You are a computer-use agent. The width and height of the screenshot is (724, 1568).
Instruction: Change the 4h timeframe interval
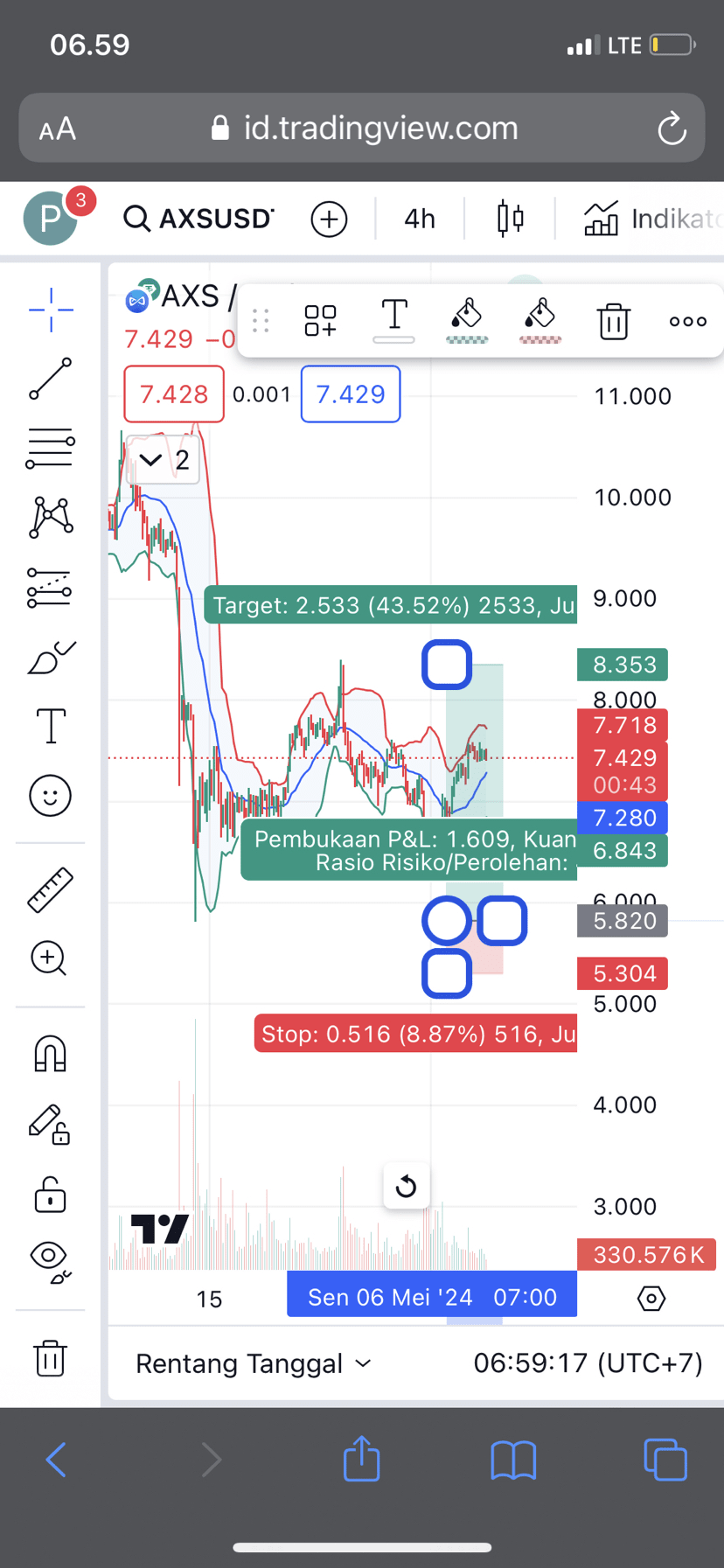tap(420, 219)
